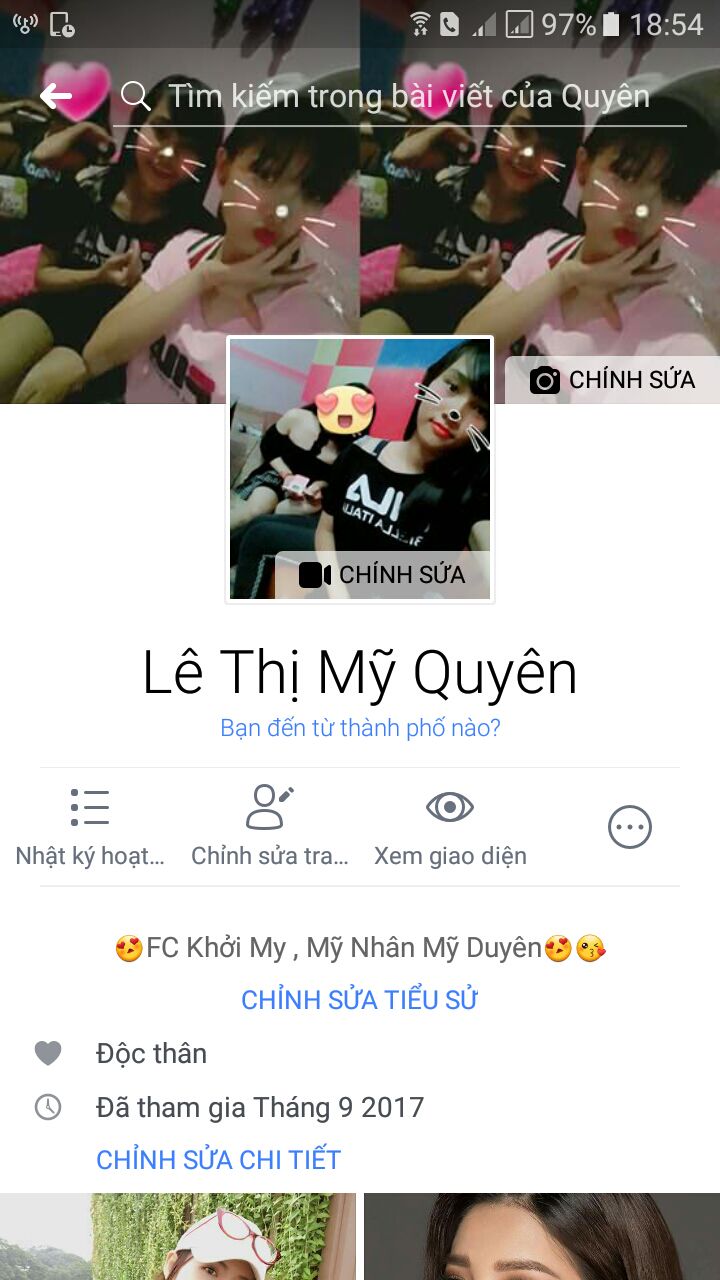Select Xem giao diện
This screenshot has width=720, height=1280.
(x=450, y=826)
